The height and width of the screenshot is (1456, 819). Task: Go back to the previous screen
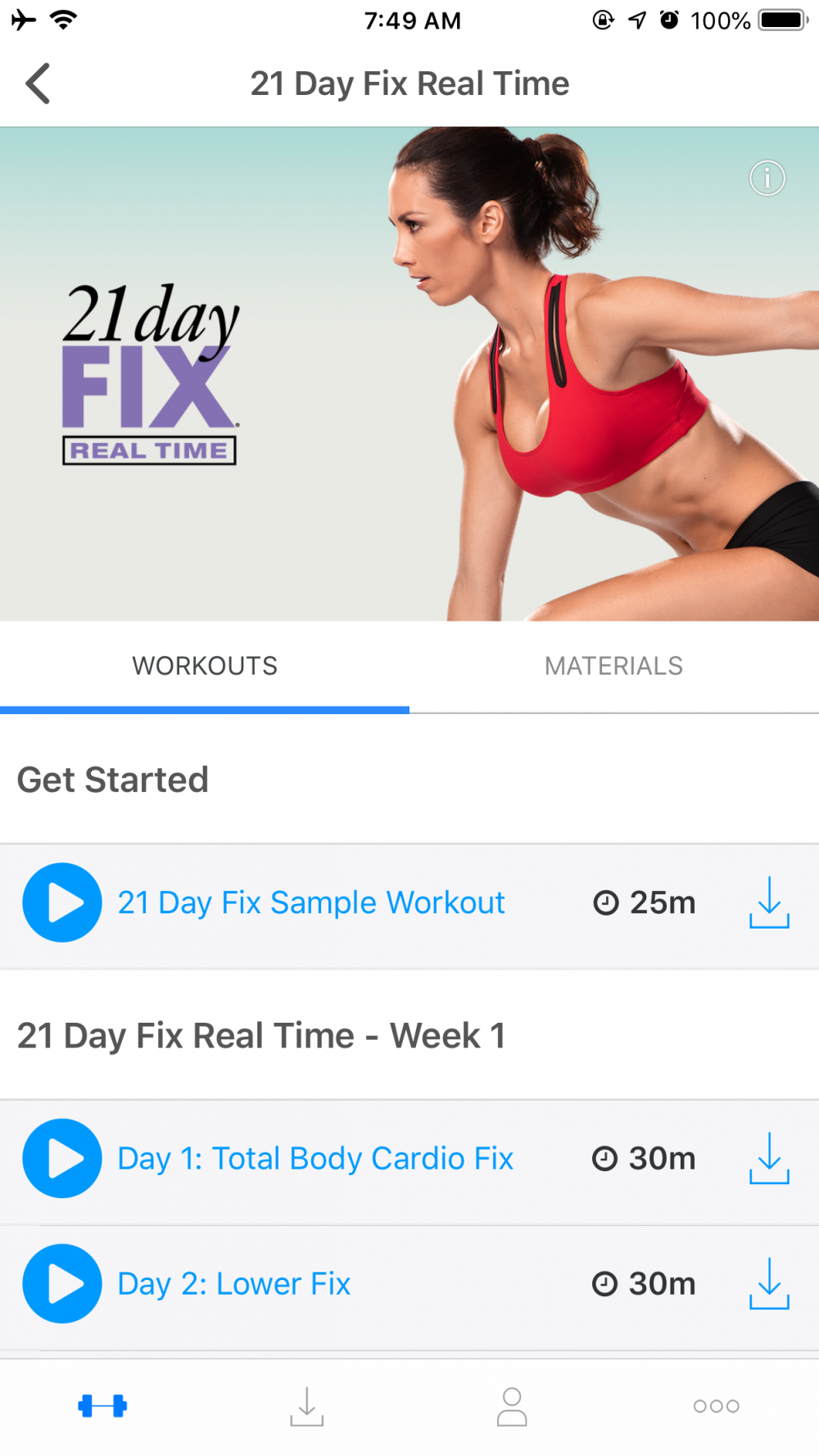[38, 84]
